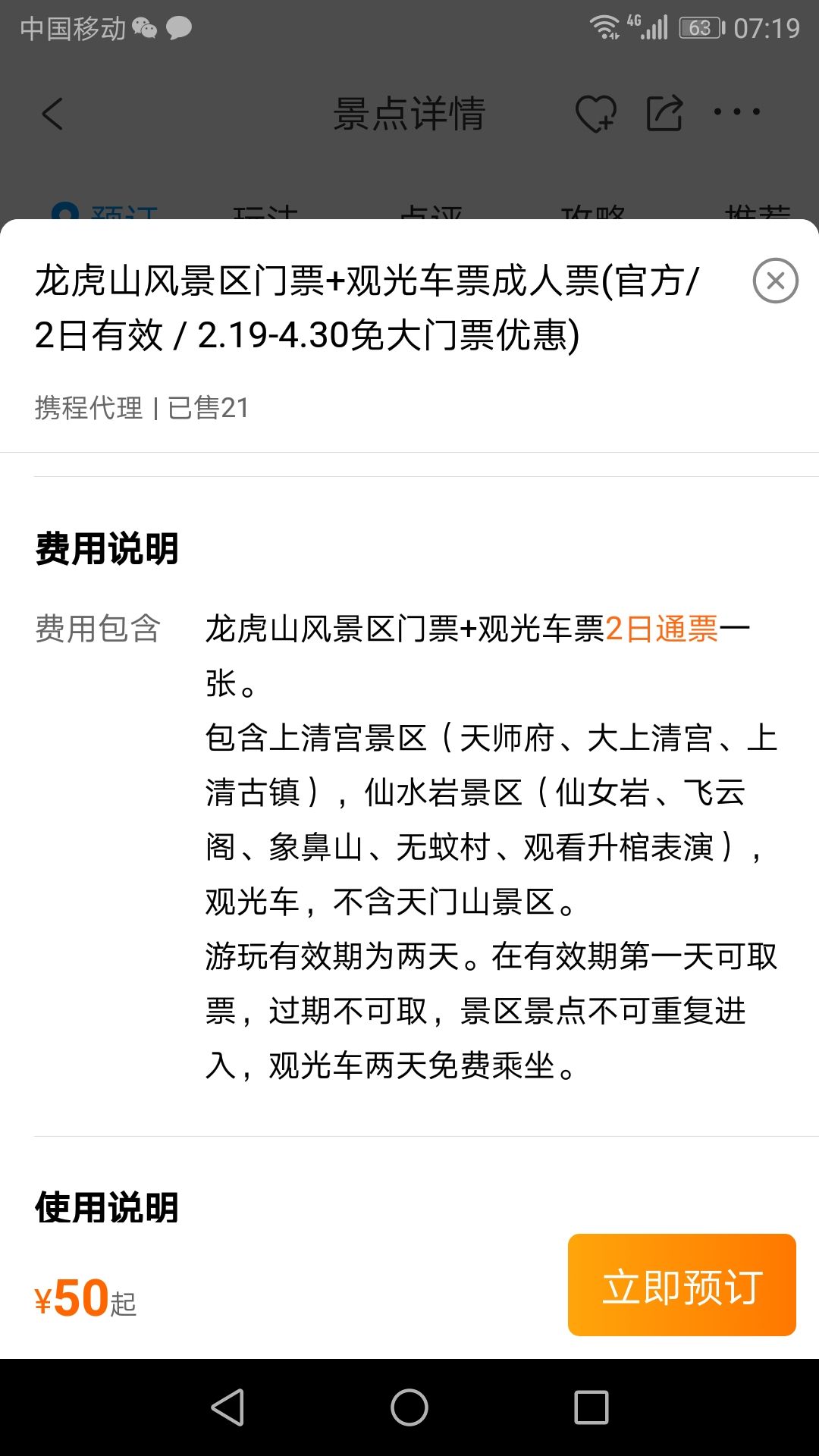Close the ticket details sheet

(x=775, y=281)
